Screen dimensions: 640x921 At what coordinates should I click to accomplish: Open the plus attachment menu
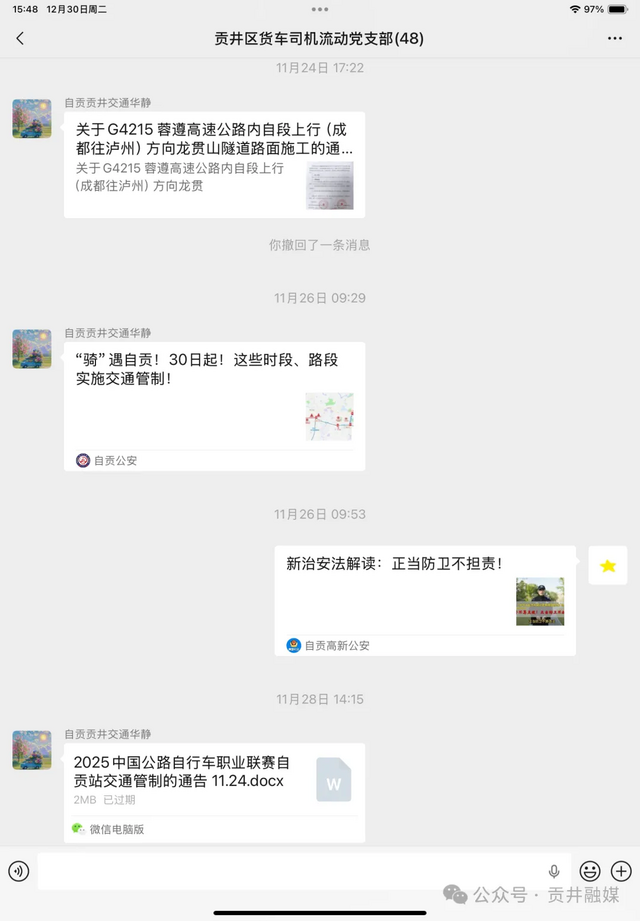tap(621, 871)
